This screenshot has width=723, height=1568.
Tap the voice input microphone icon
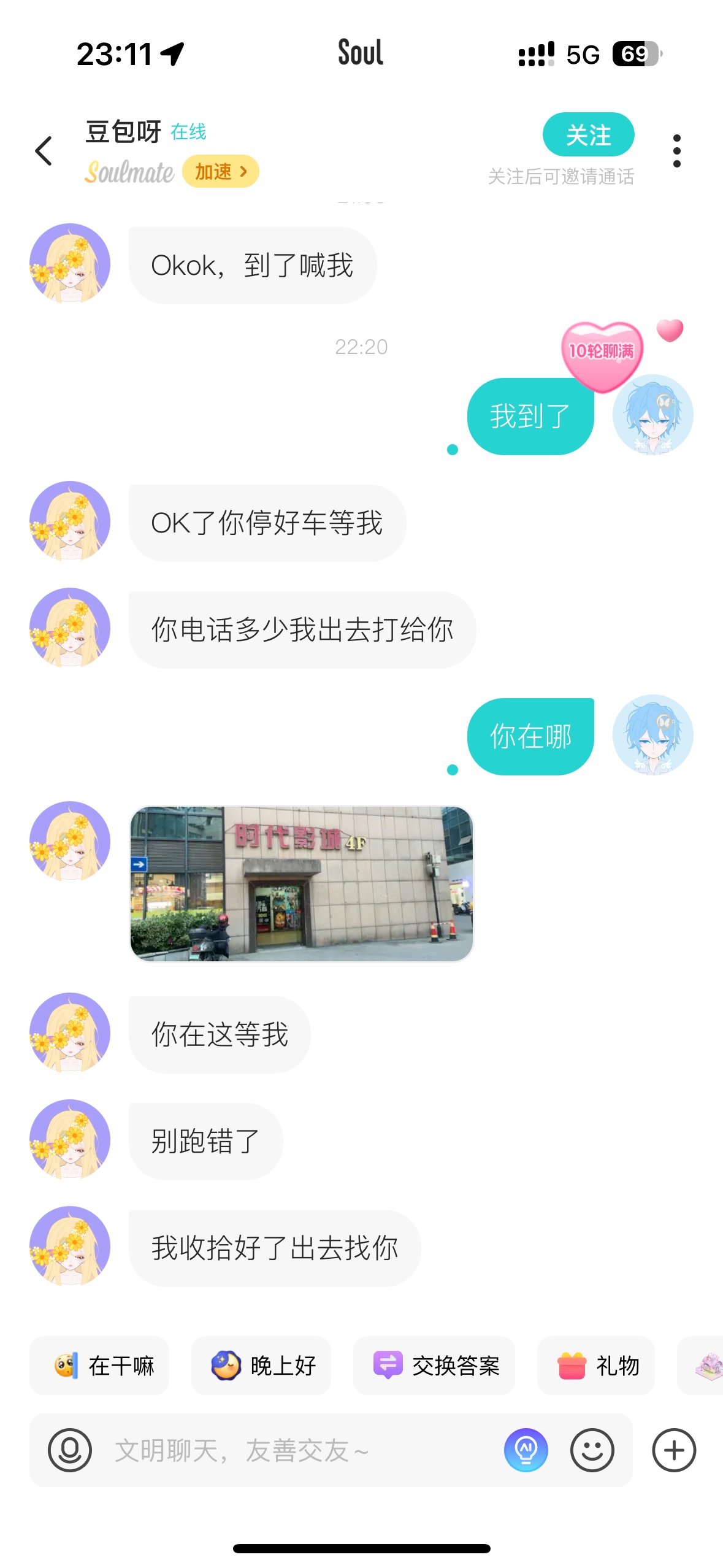(70, 1450)
